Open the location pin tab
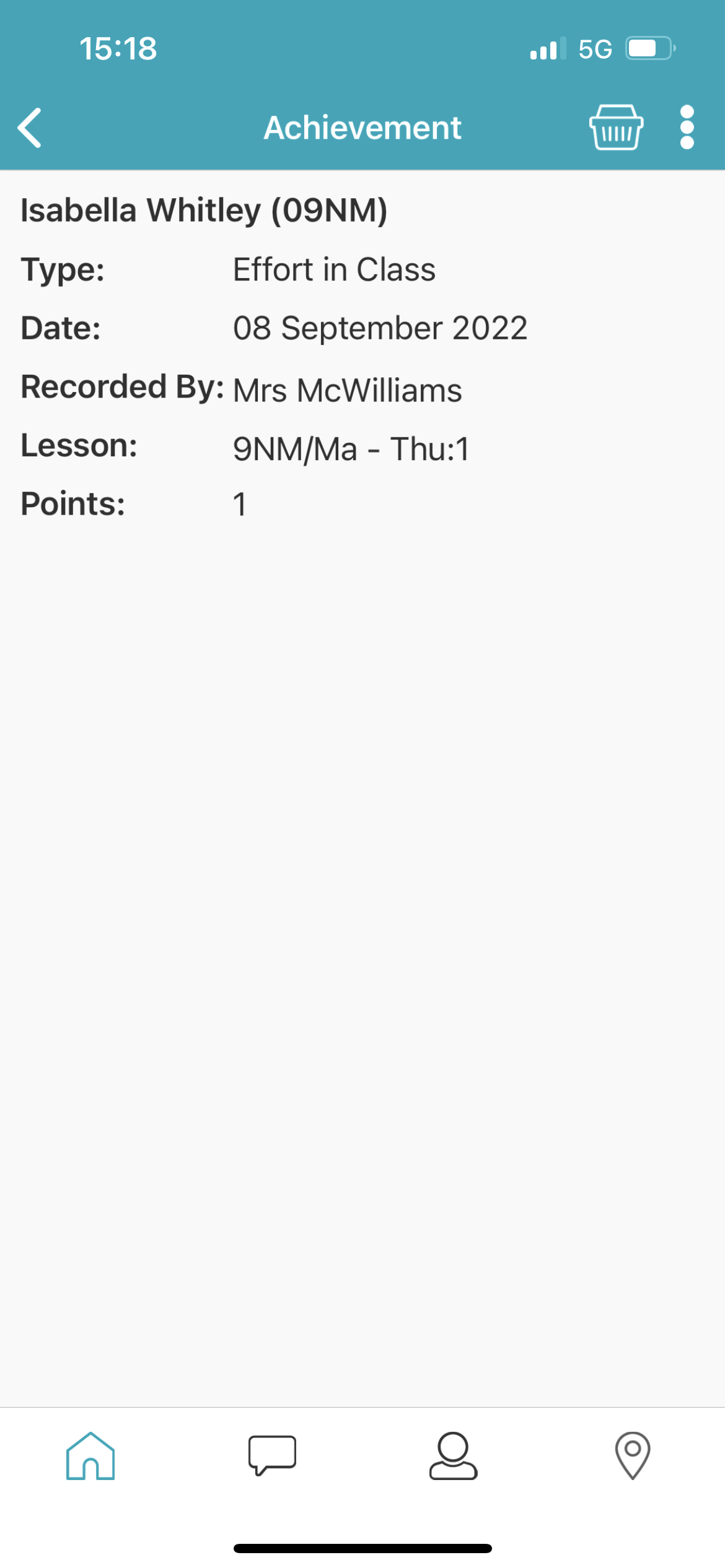The image size is (725, 1568). (x=632, y=1455)
